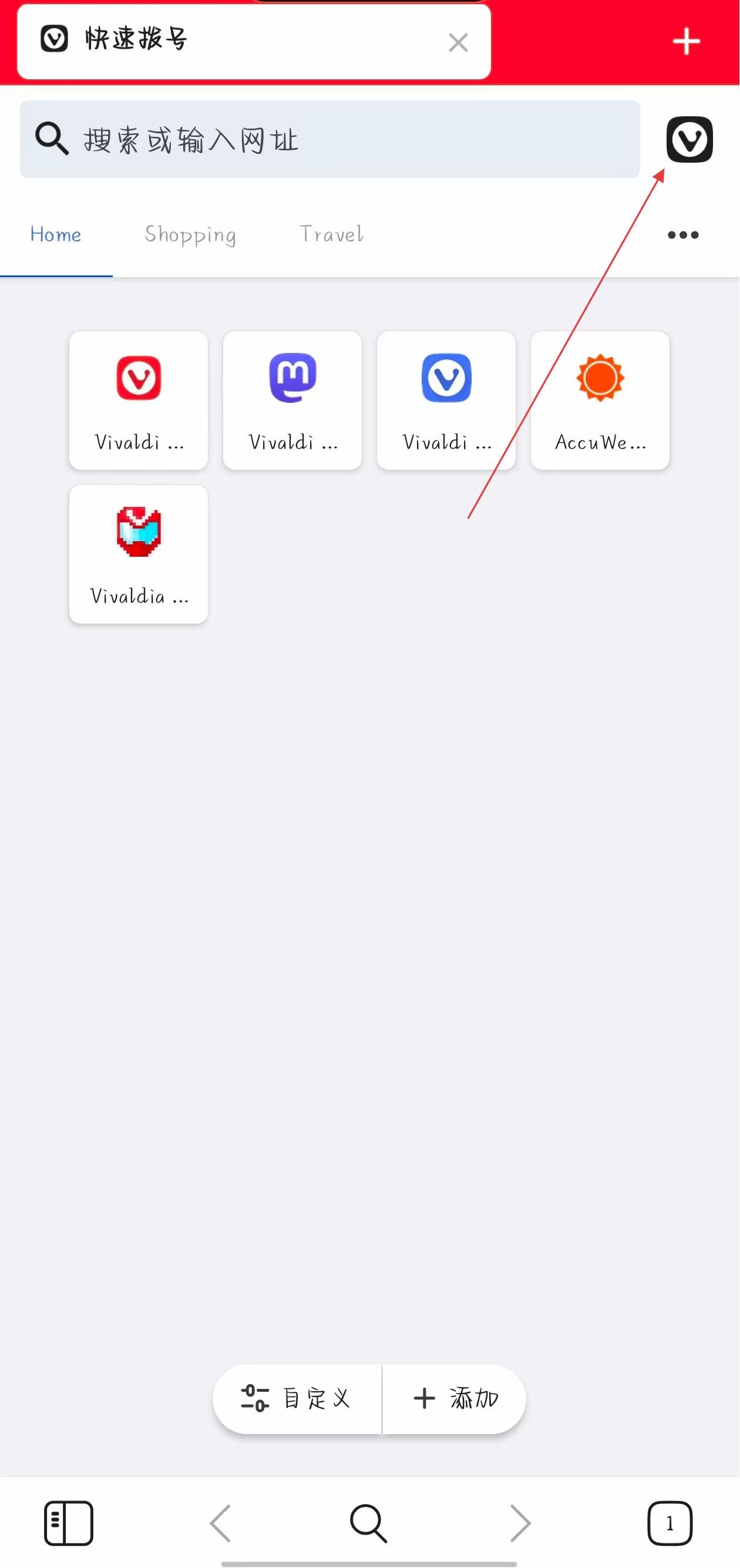Open the red Vivaldi speed dial

(x=139, y=401)
